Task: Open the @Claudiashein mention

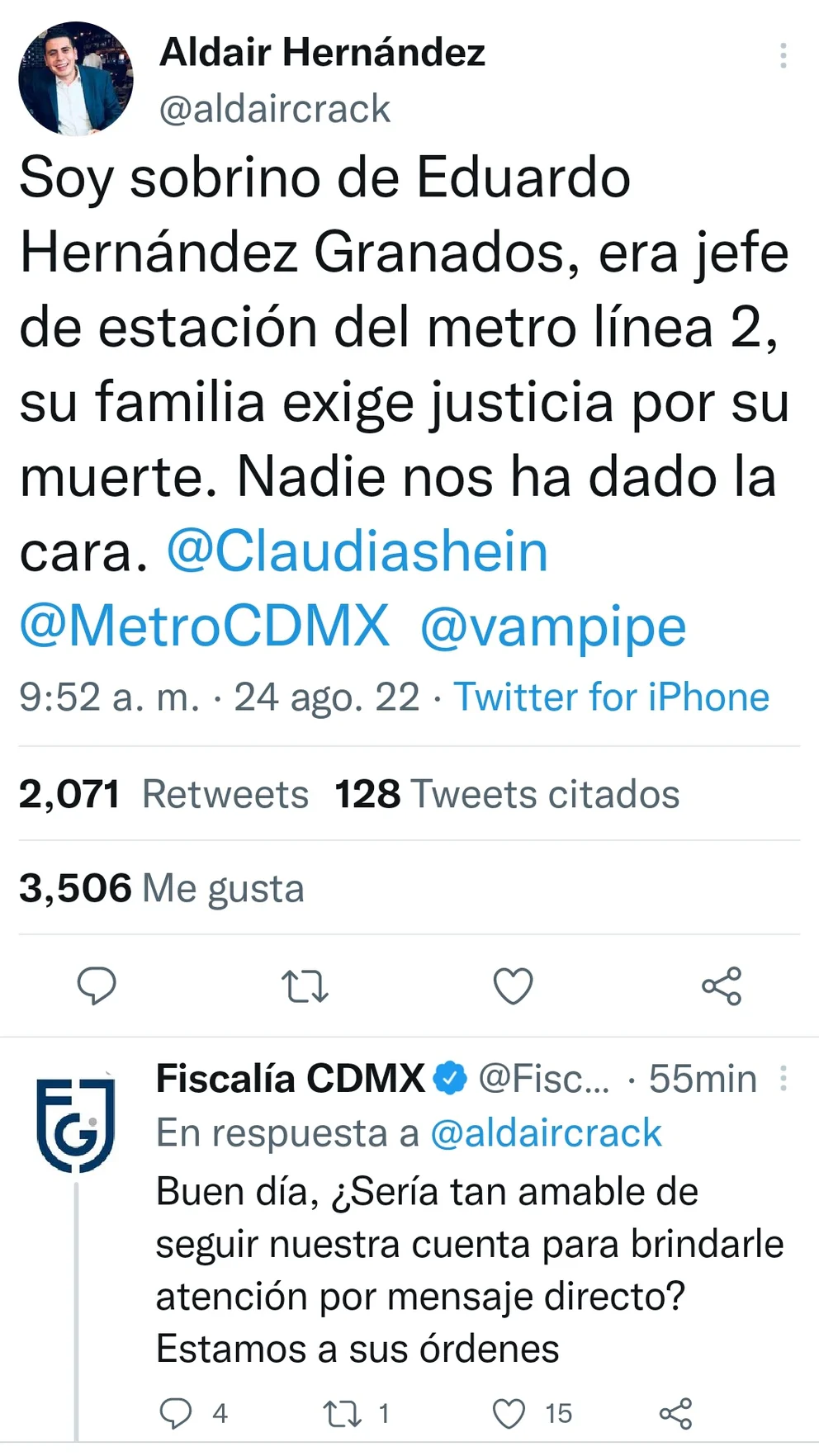Action: [357, 551]
